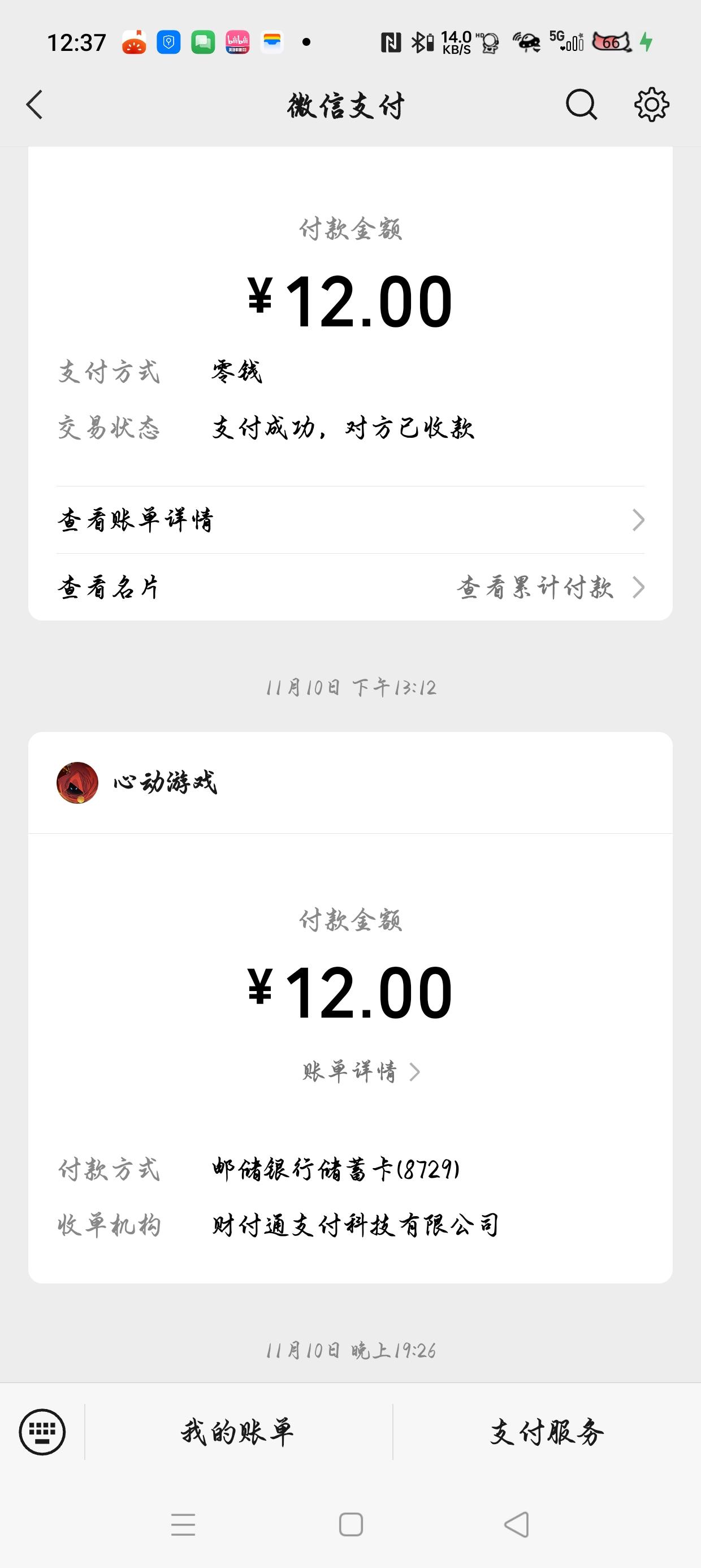Open the system recent apps button

183,1525
